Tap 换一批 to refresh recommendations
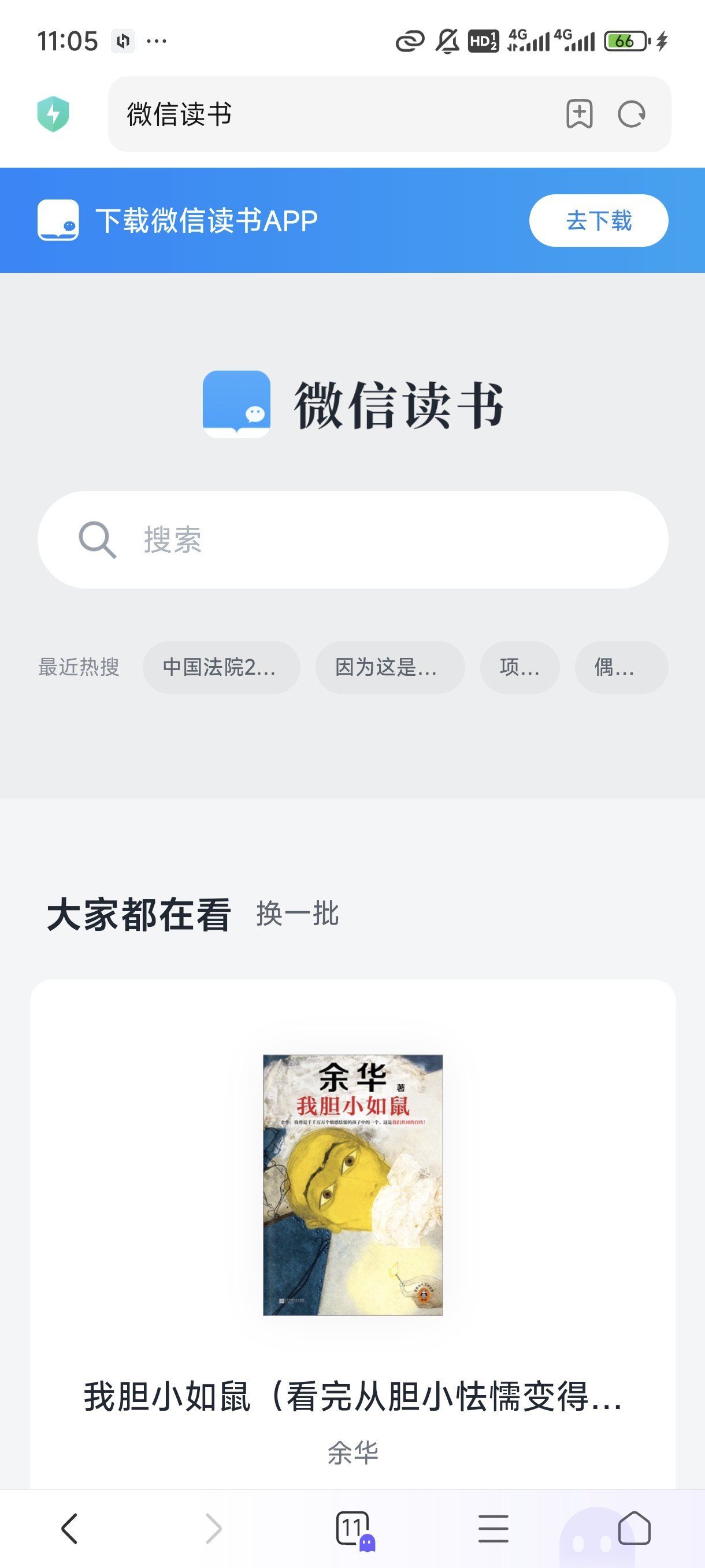Viewport: 705px width, 1568px height. click(x=297, y=914)
